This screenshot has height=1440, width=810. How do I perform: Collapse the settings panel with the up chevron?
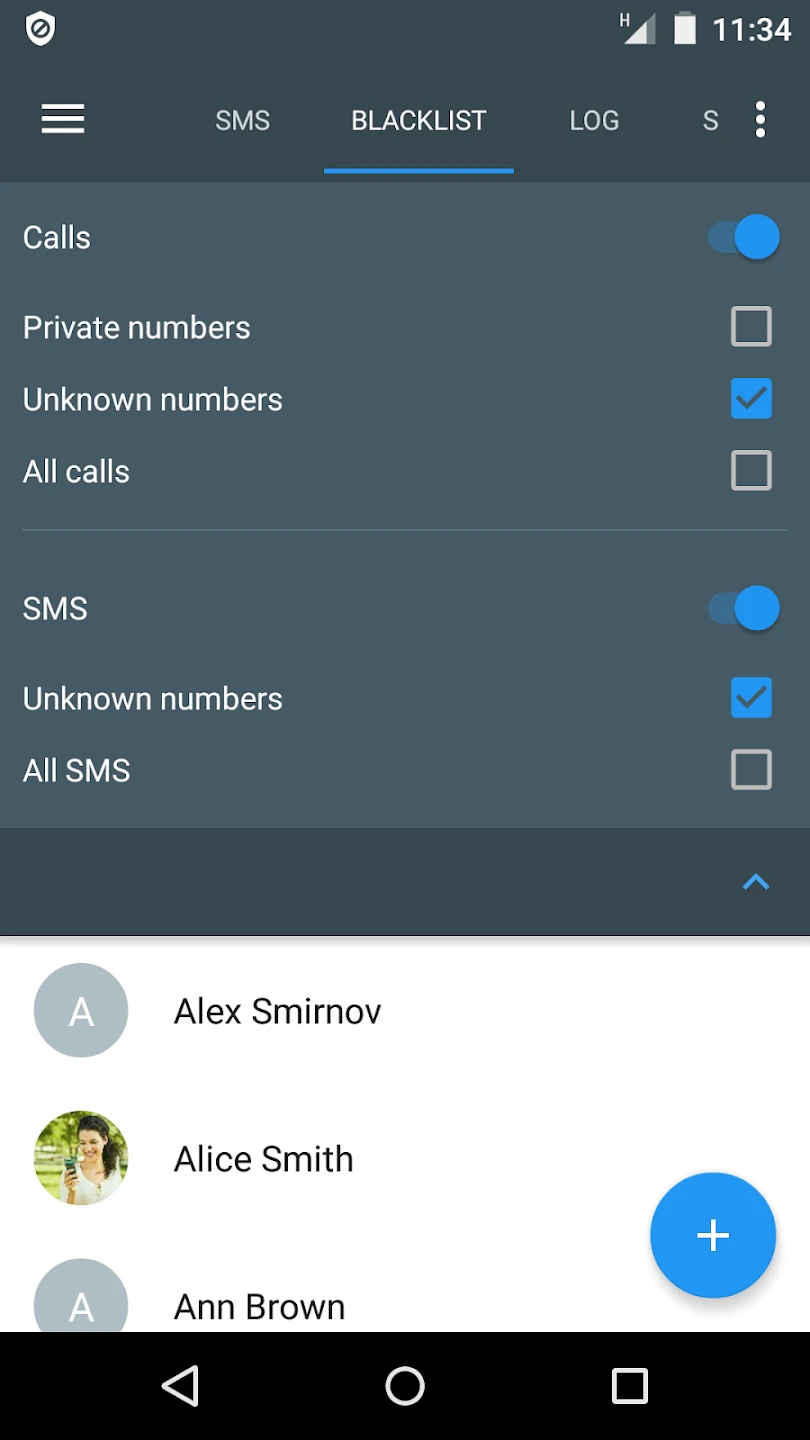point(756,882)
